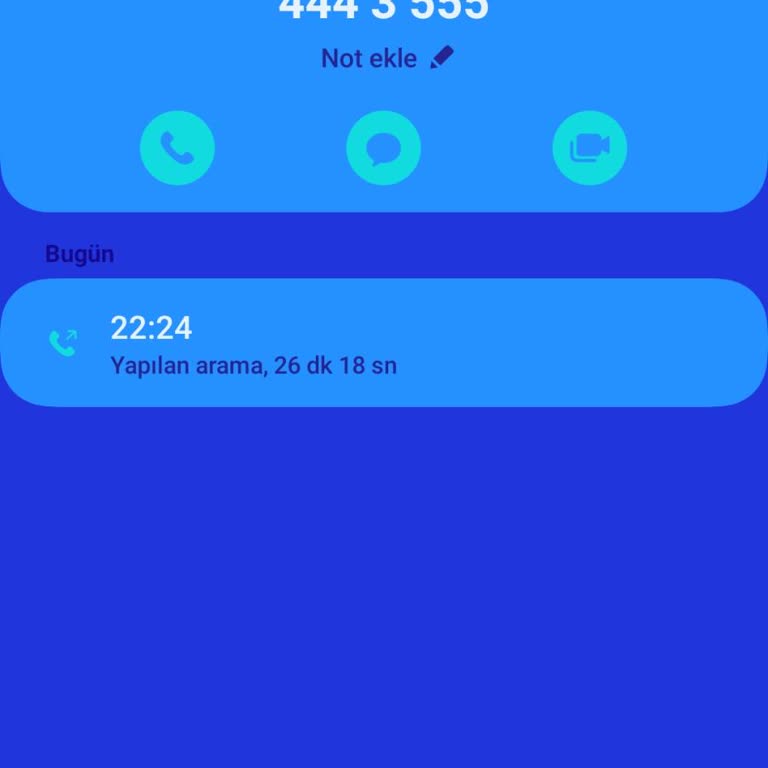
Task: Start a video call
Action: tap(589, 148)
